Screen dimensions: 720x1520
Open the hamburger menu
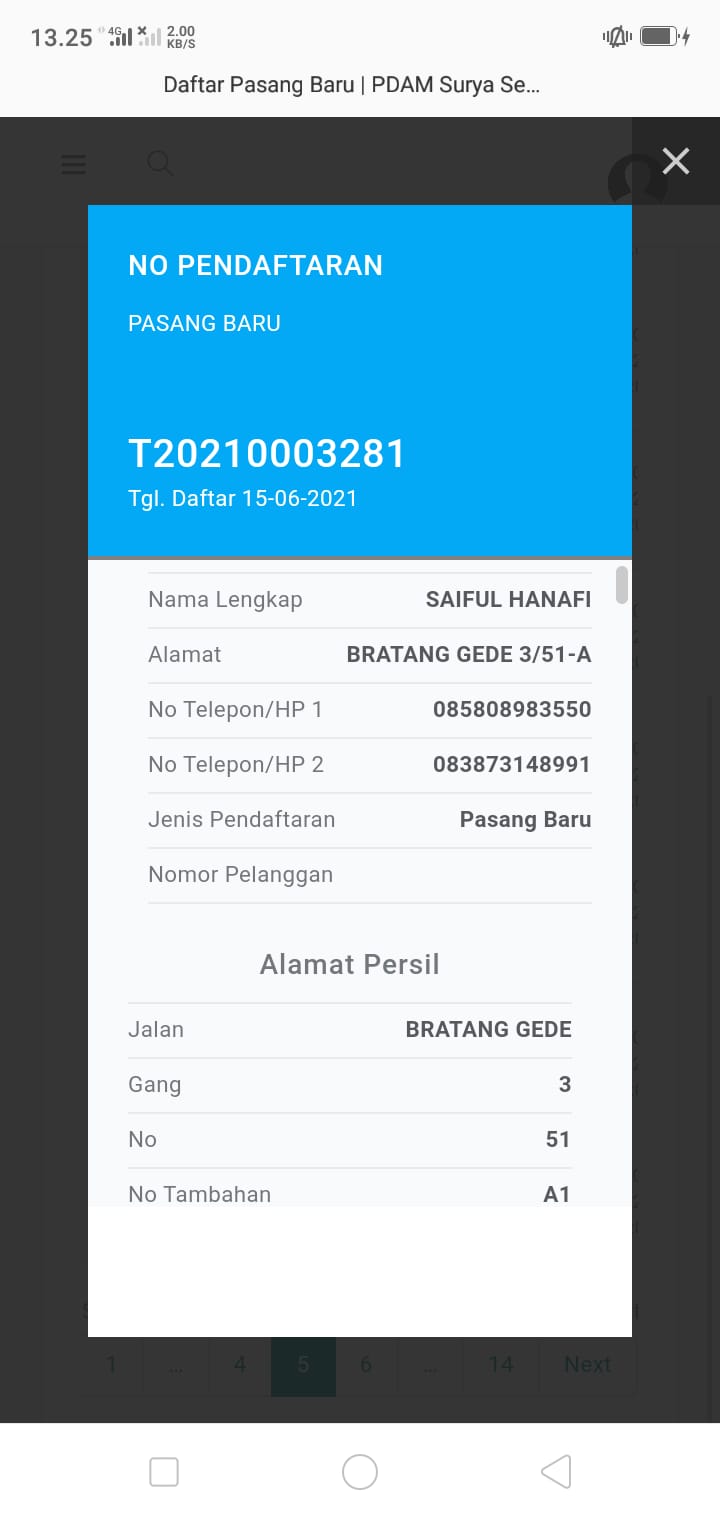(73, 164)
